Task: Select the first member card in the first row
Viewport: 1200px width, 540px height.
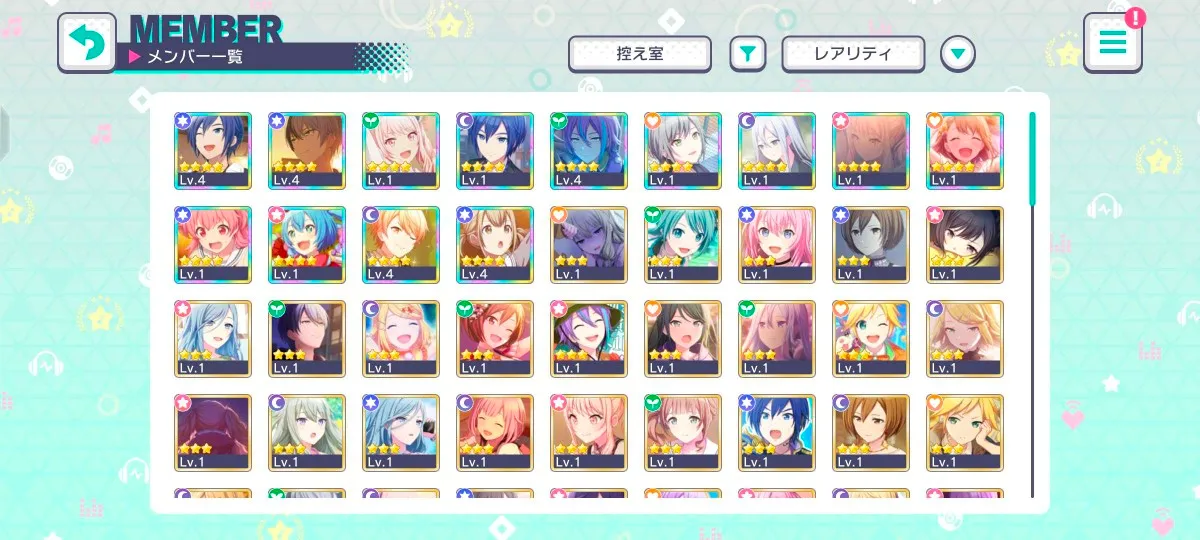Action: click(x=213, y=151)
